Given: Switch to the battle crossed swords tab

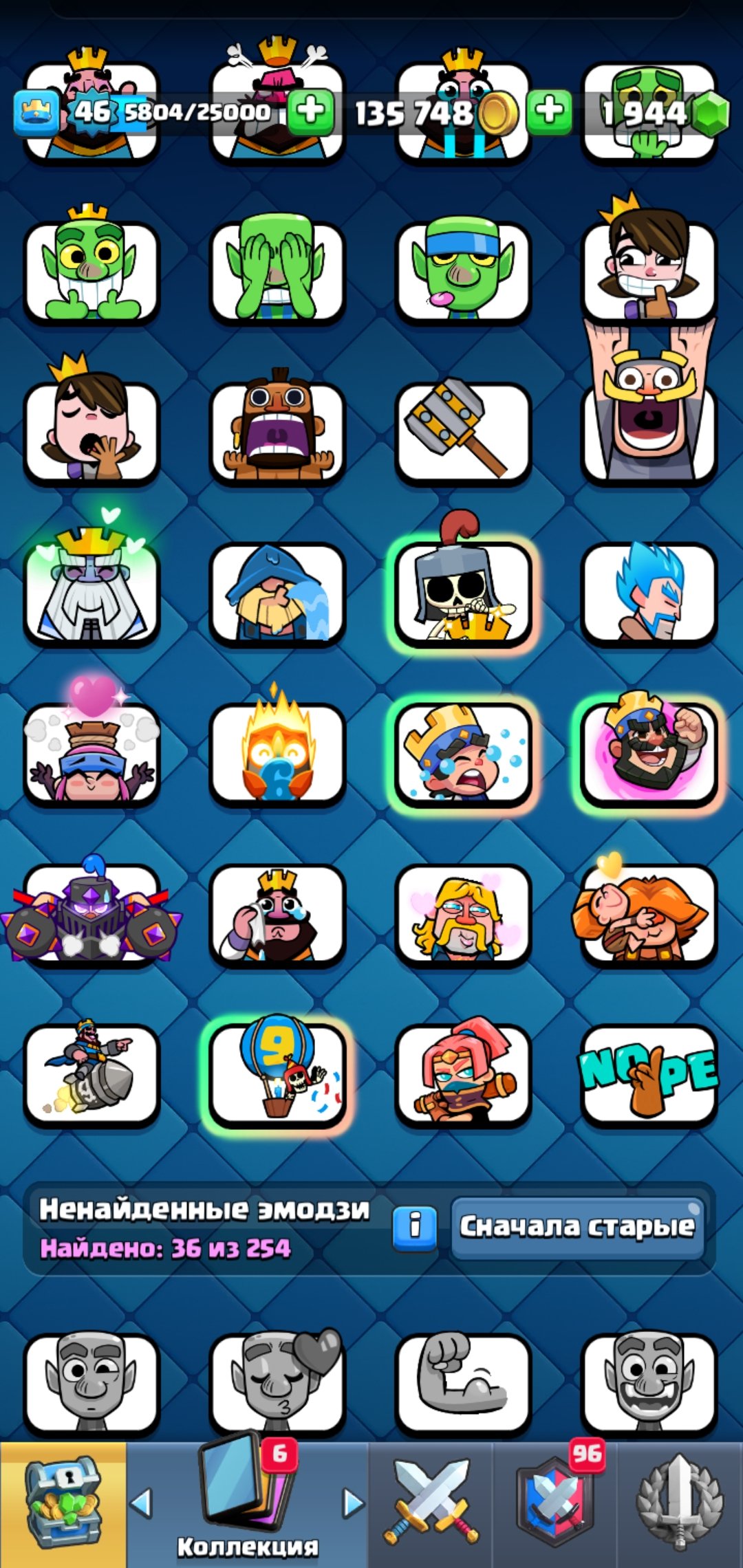Looking at the screenshot, I should click(x=431, y=1504).
